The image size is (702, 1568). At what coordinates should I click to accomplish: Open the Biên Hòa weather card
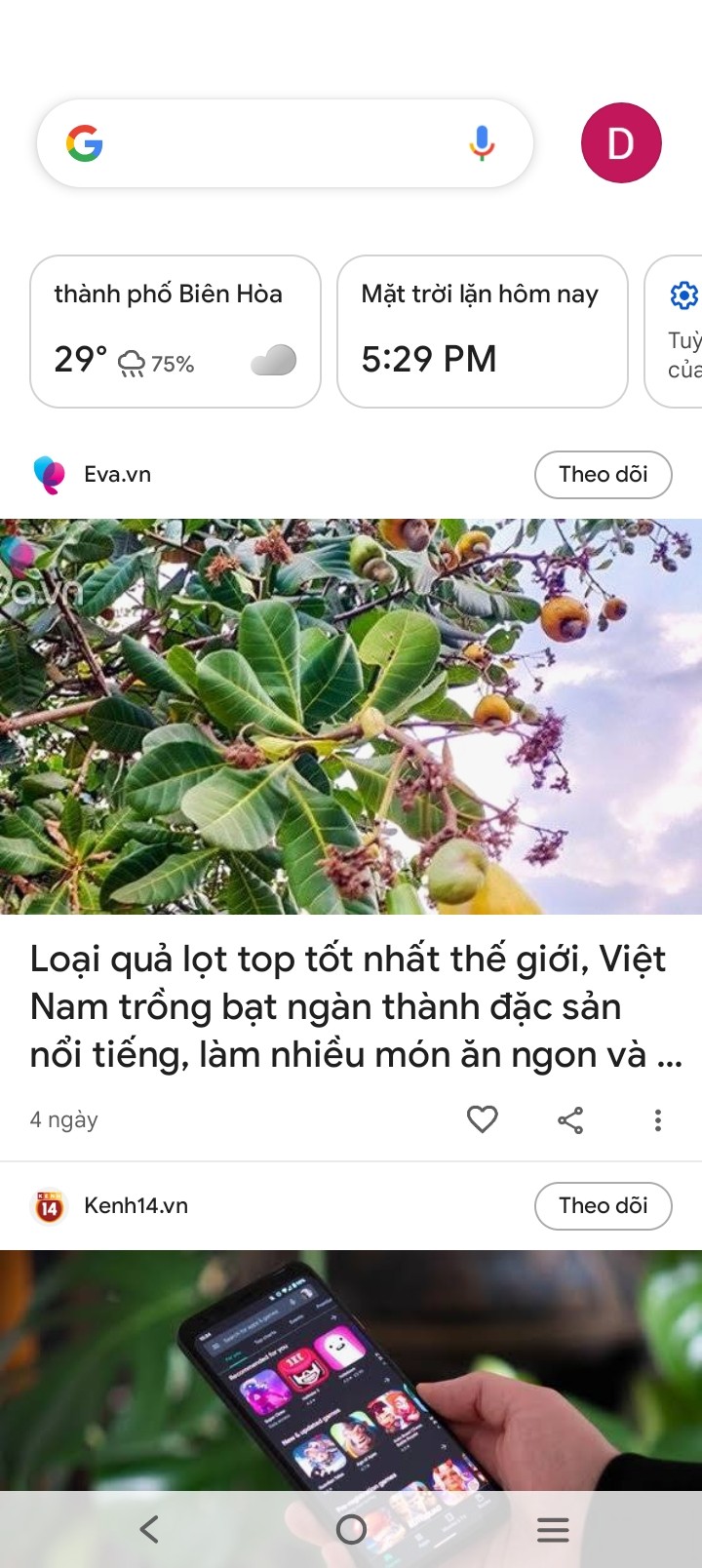pyautogui.click(x=175, y=332)
